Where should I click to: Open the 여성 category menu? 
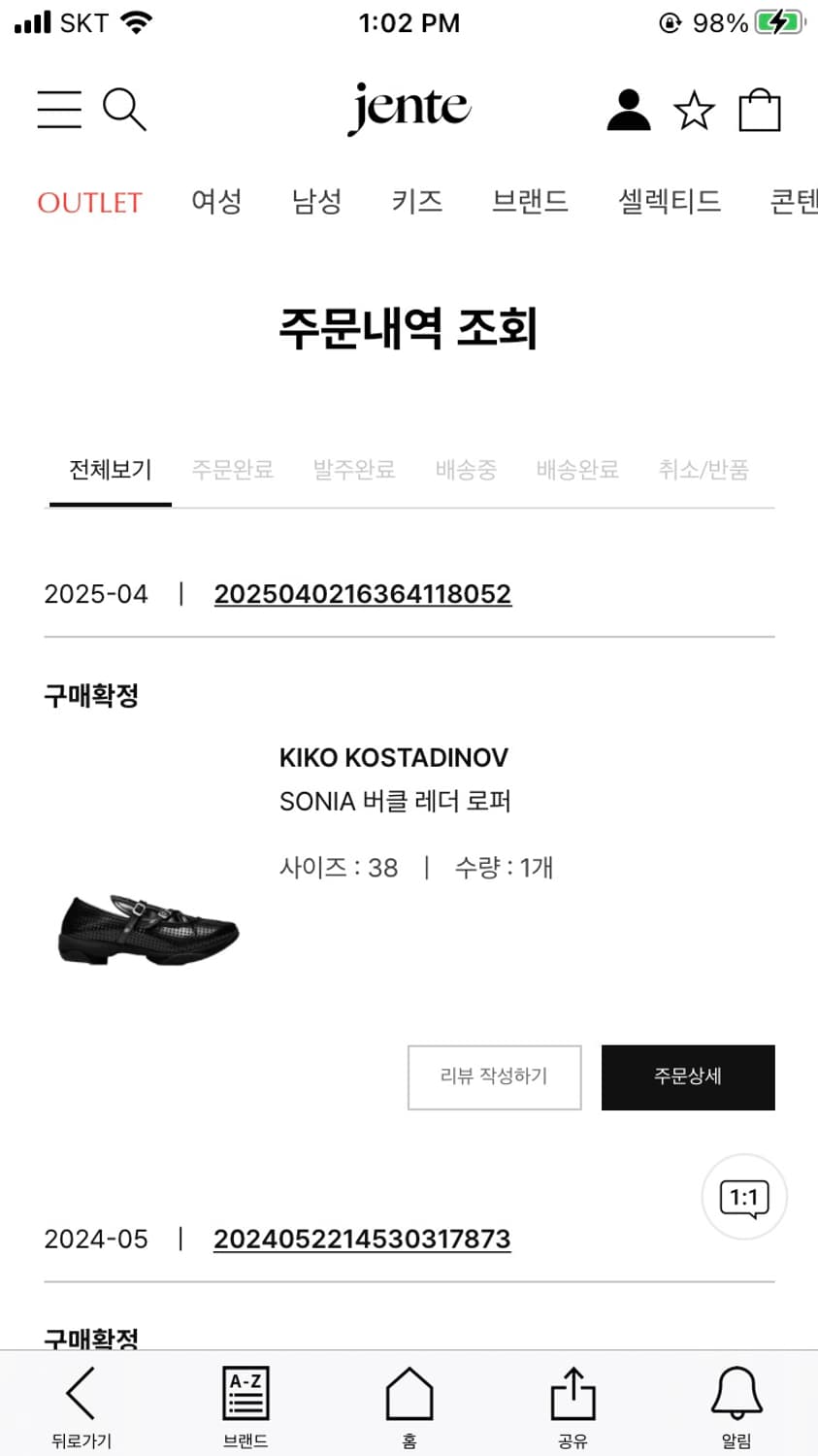click(x=215, y=202)
